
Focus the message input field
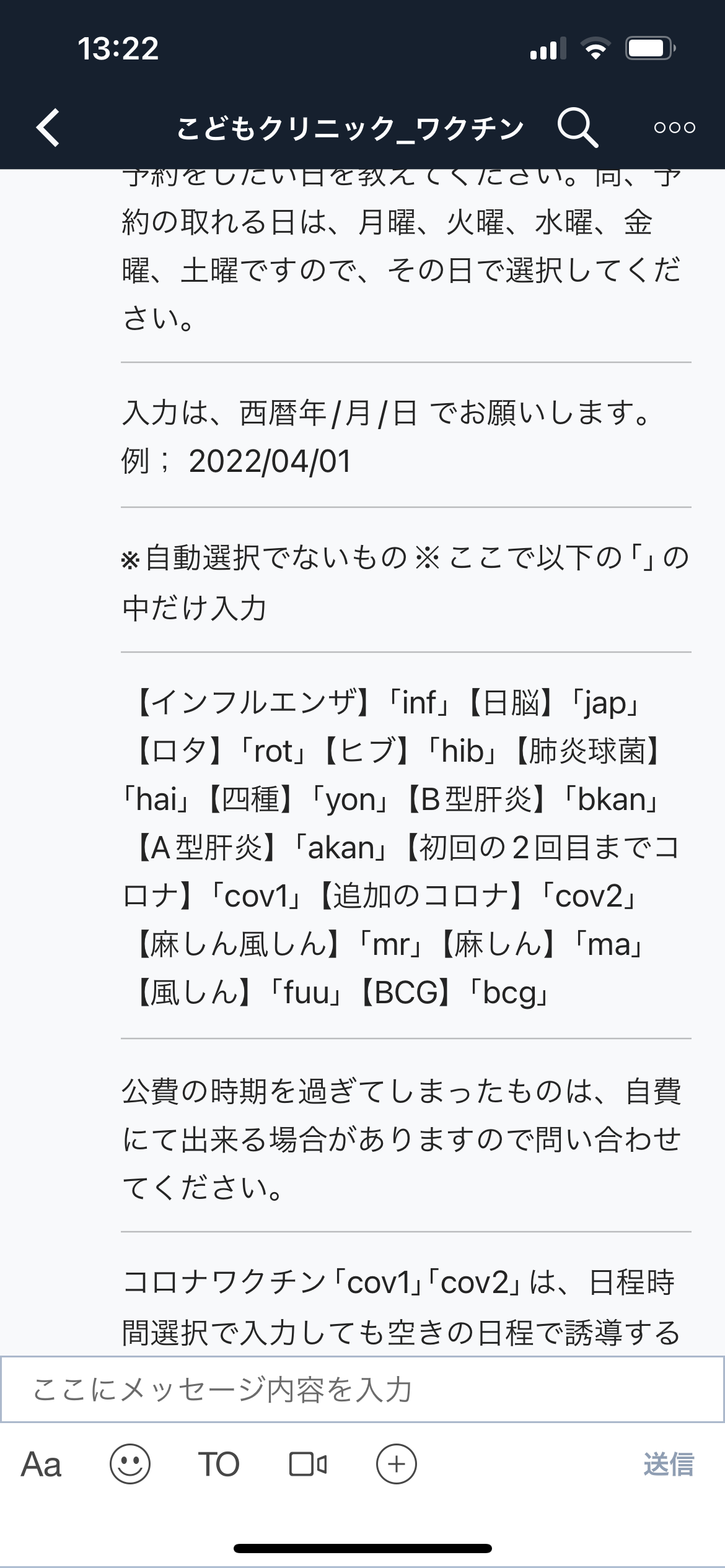[362, 1389]
